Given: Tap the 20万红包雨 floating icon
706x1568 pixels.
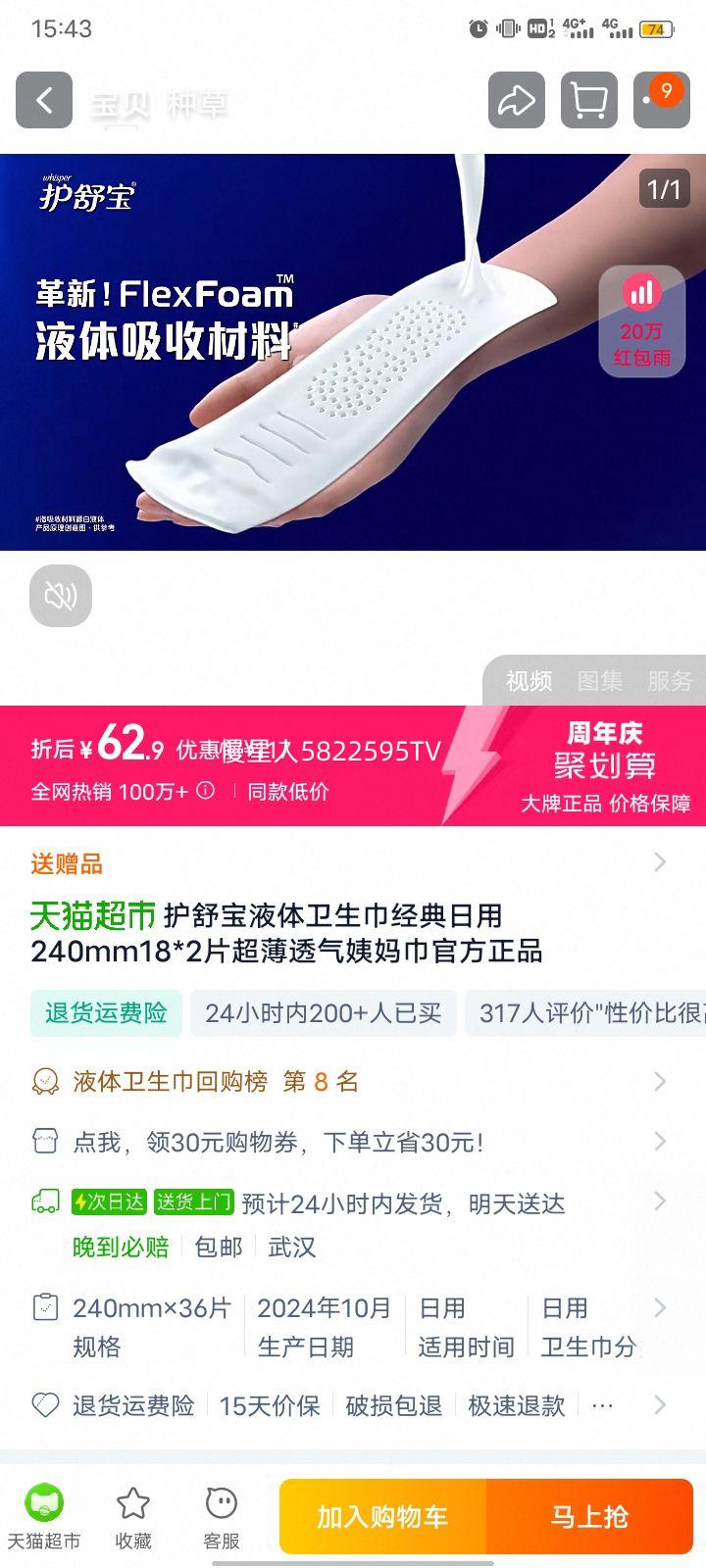Looking at the screenshot, I should click(641, 323).
